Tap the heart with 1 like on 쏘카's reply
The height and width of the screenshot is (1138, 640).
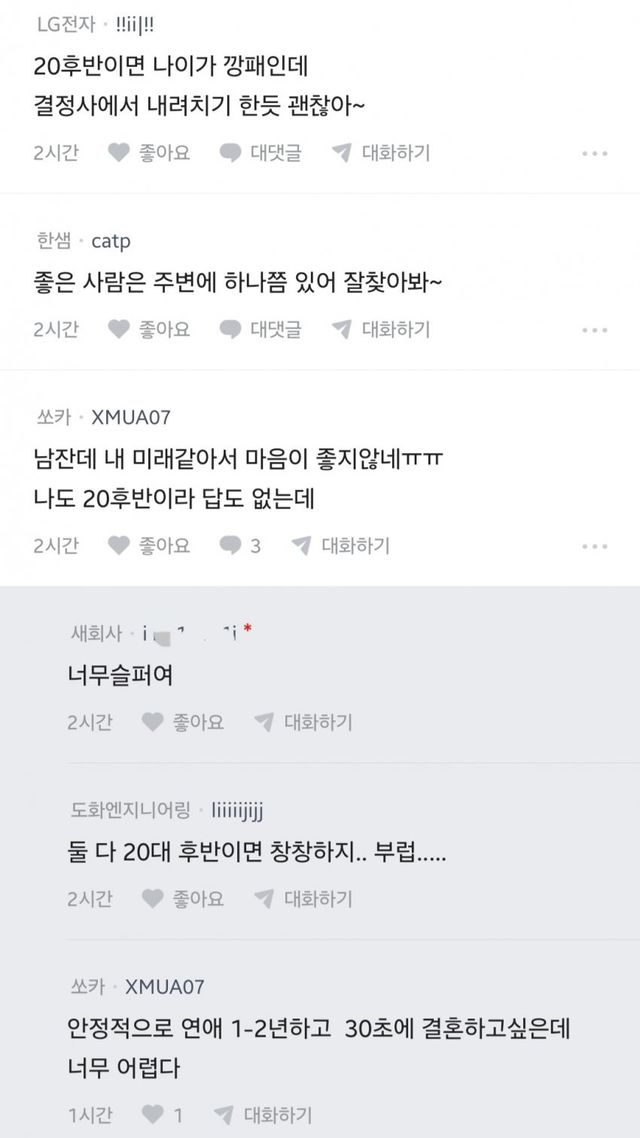pyautogui.click(x=162, y=1114)
